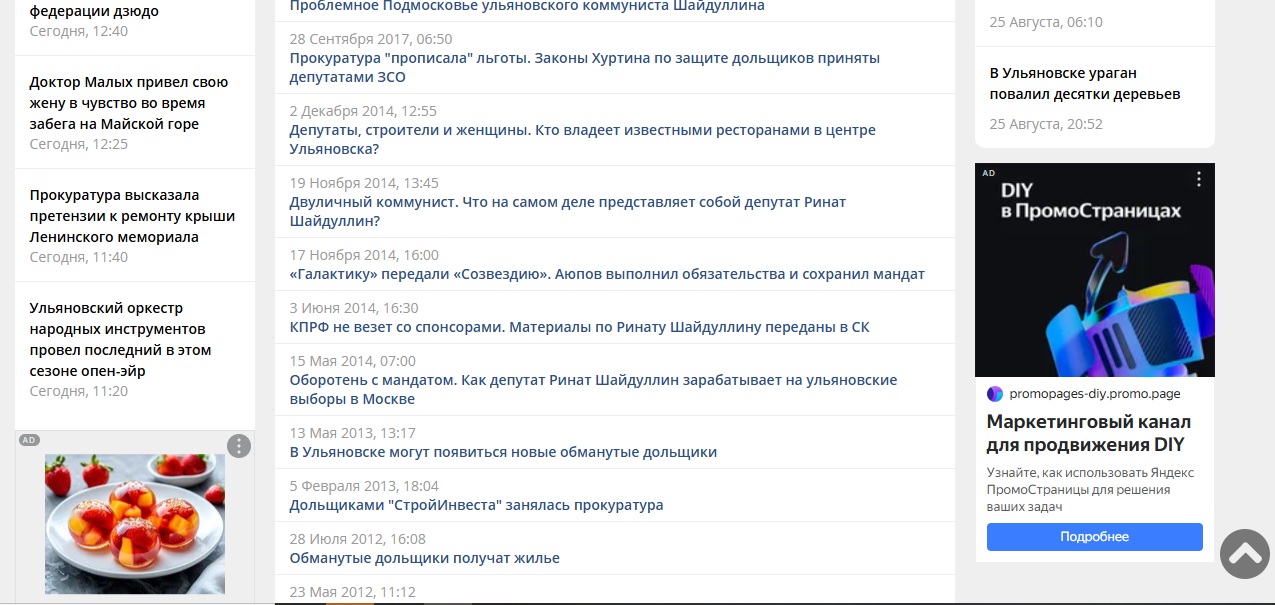Open options menu on dessert ad
This screenshot has width=1275, height=605.
click(x=238, y=446)
